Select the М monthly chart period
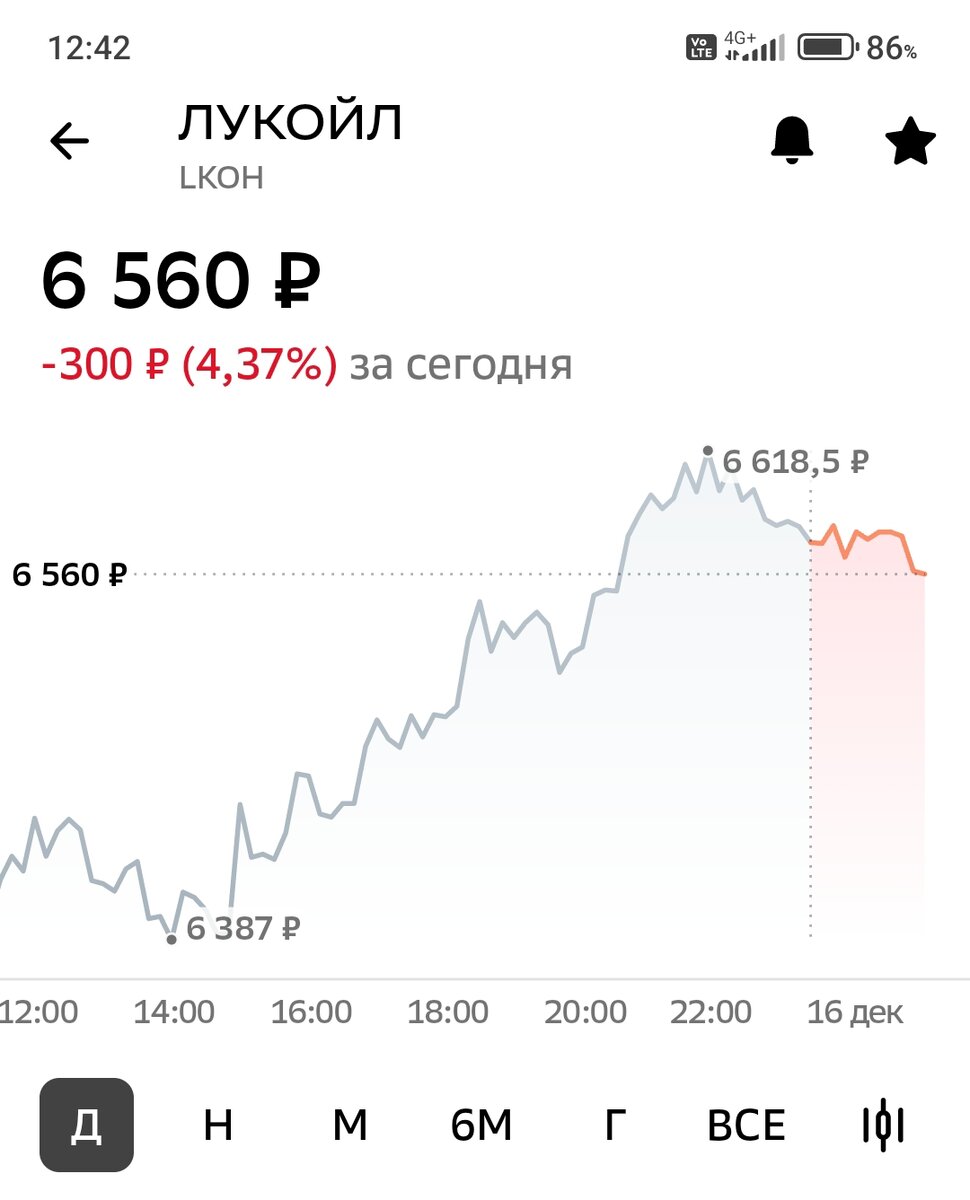This screenshot has width=970, height=1200. click(x=348, y=1124)
